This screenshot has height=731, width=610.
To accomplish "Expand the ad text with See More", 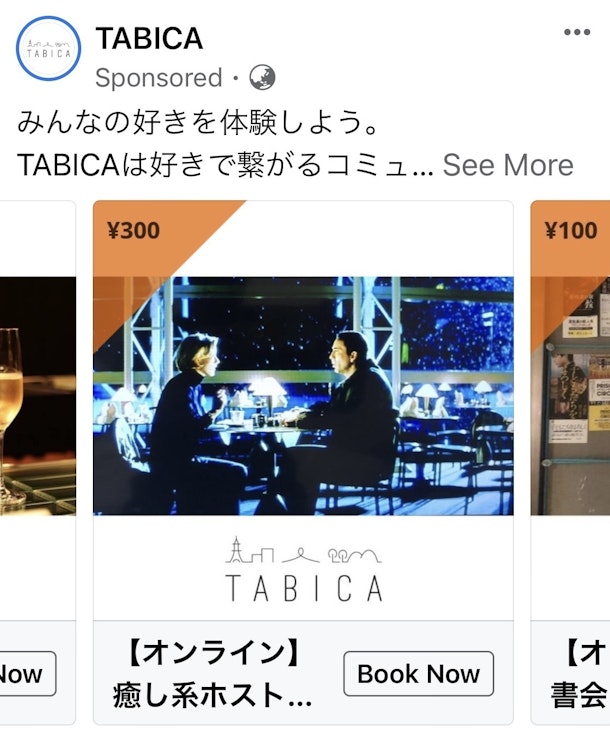I will 508,165.
